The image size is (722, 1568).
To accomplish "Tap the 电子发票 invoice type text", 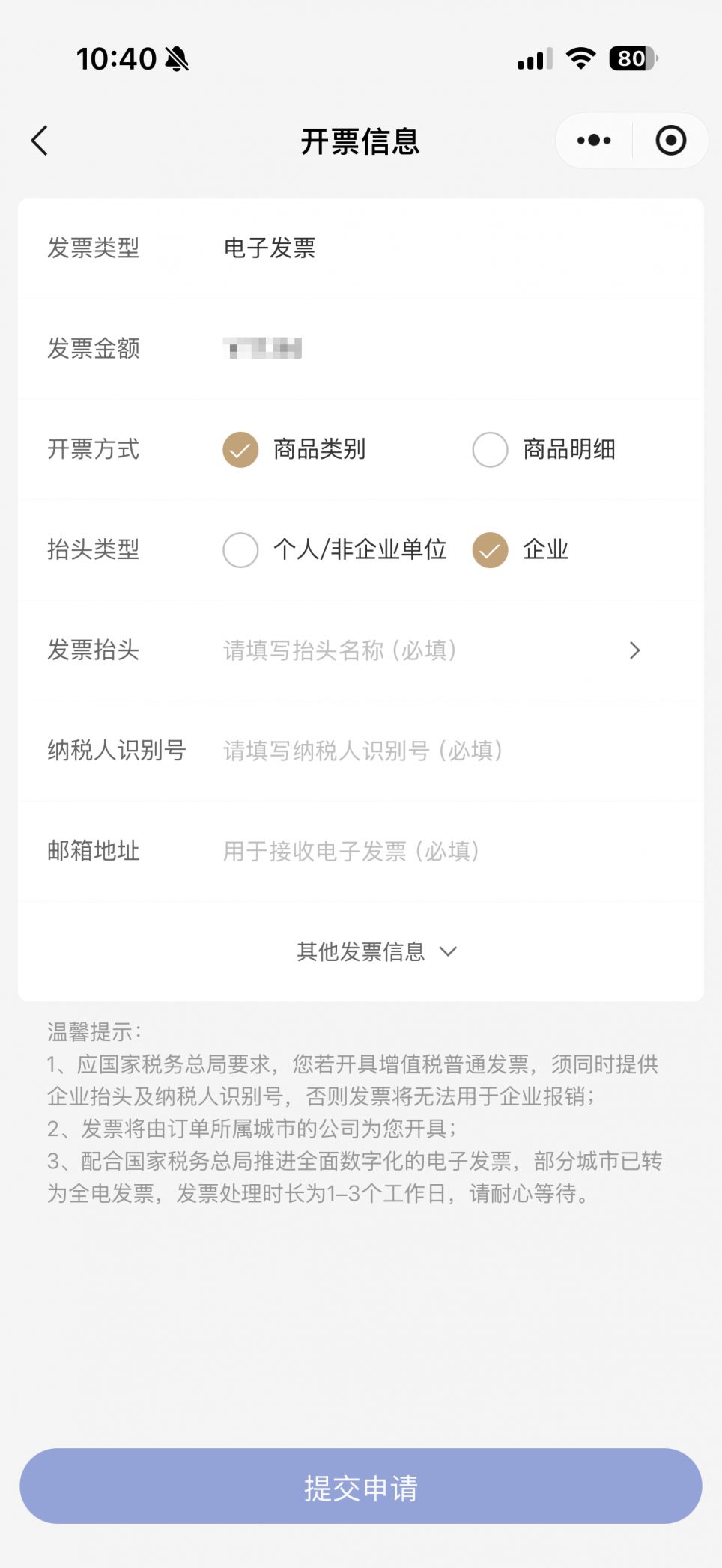I will (270, 249).
